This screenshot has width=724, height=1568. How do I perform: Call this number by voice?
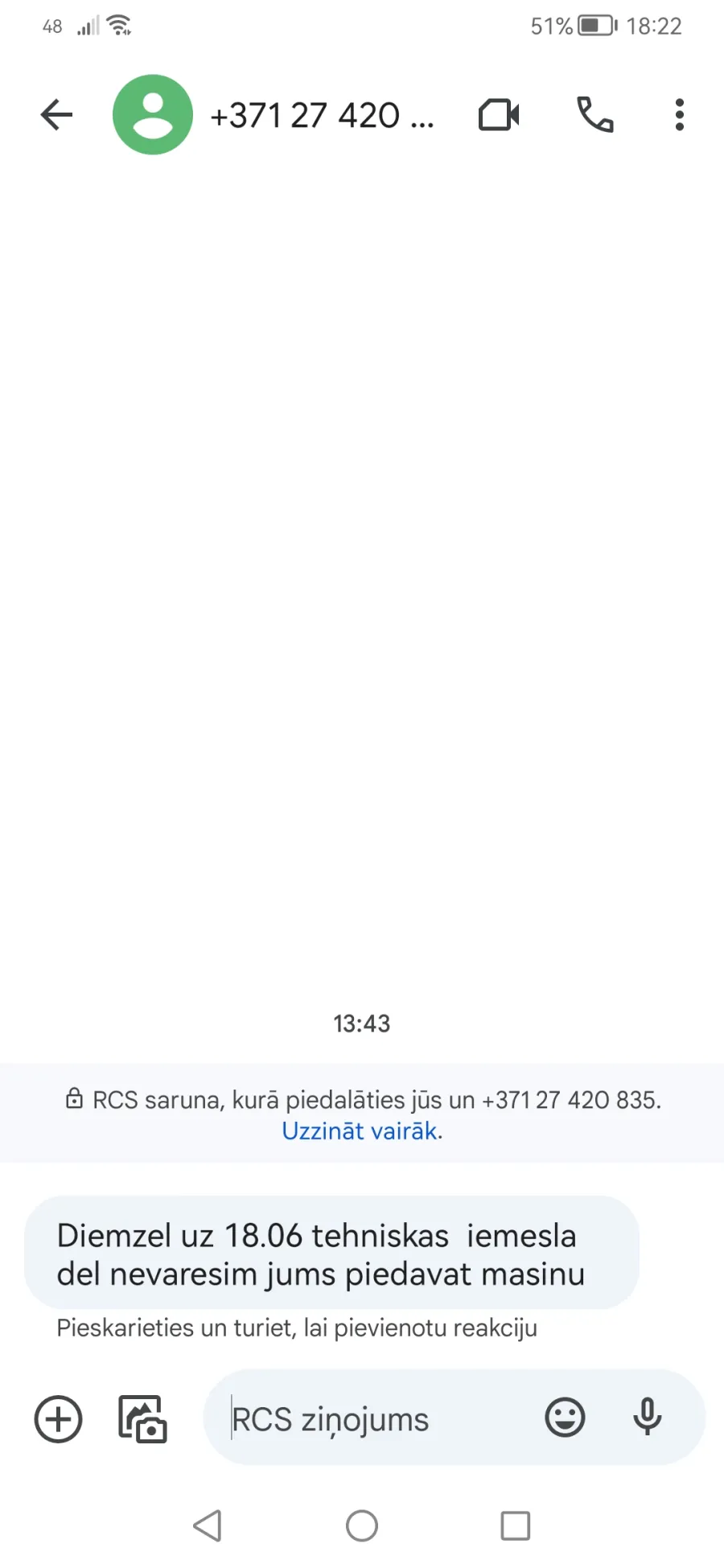click(x=595, y=115)
